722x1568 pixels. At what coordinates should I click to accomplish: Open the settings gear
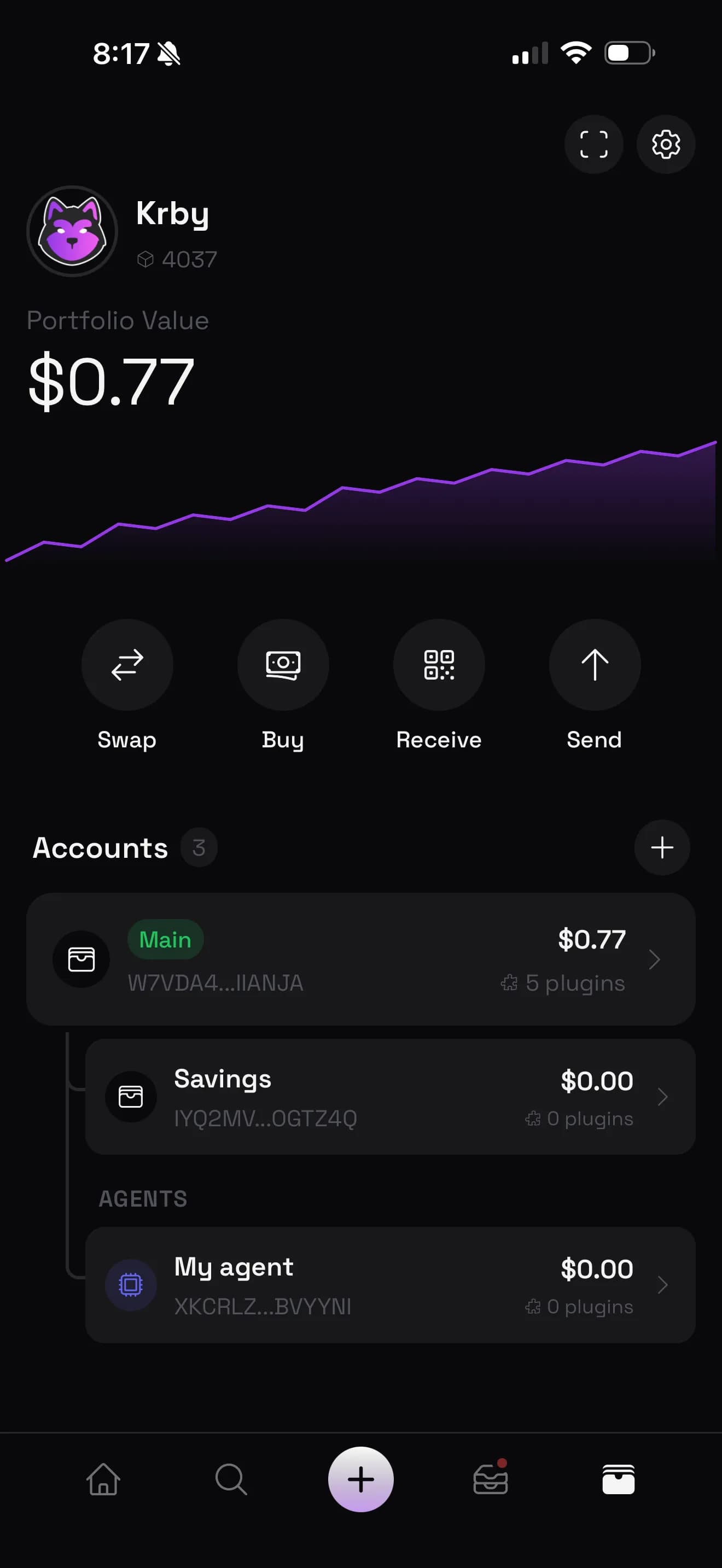pos(665,144)
